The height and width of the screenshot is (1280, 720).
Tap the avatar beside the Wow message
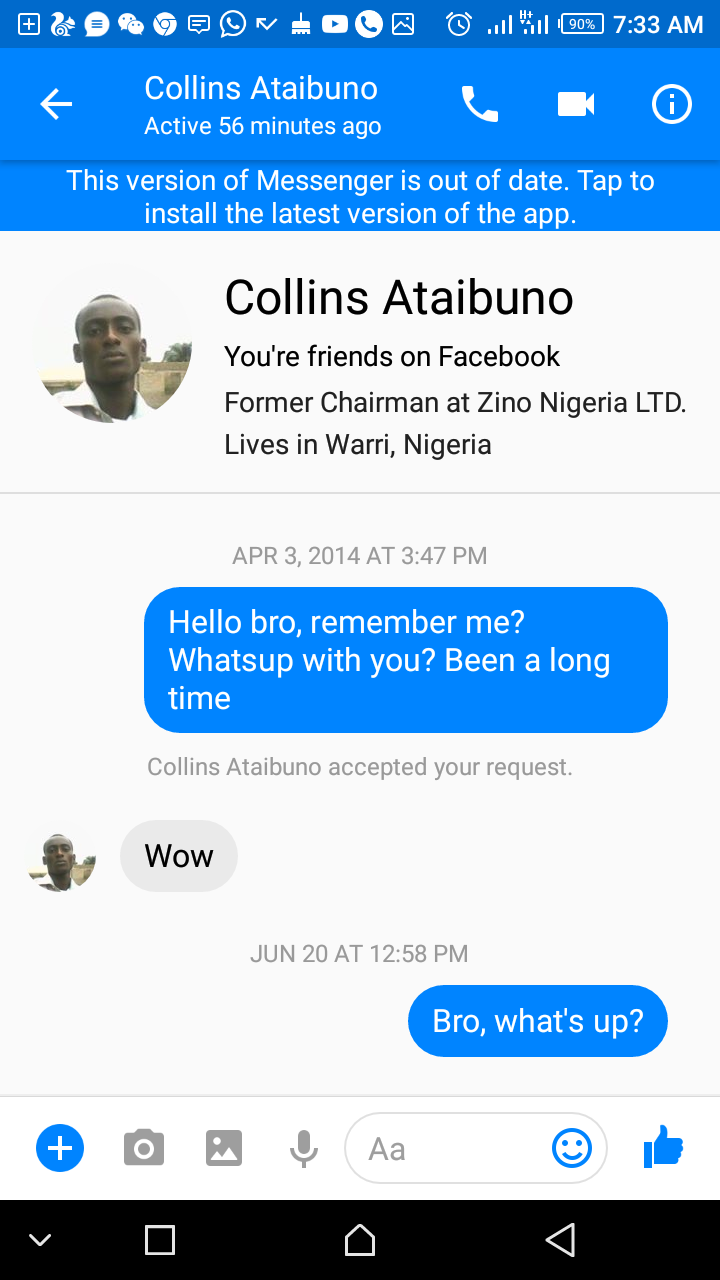pos(62,858)
